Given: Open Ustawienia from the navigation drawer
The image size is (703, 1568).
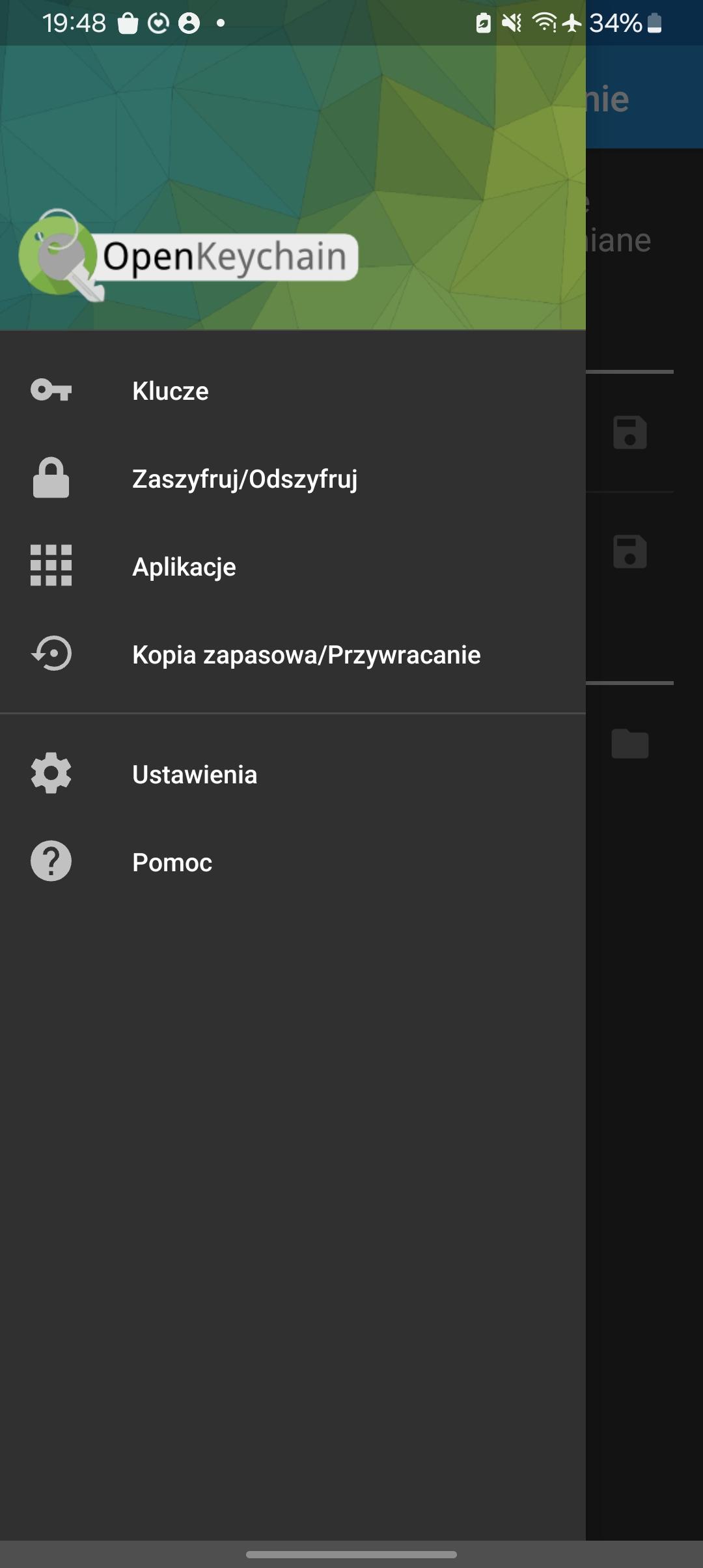Looking at the screenshot, I should pyautogui.click(x=195, y=774).
